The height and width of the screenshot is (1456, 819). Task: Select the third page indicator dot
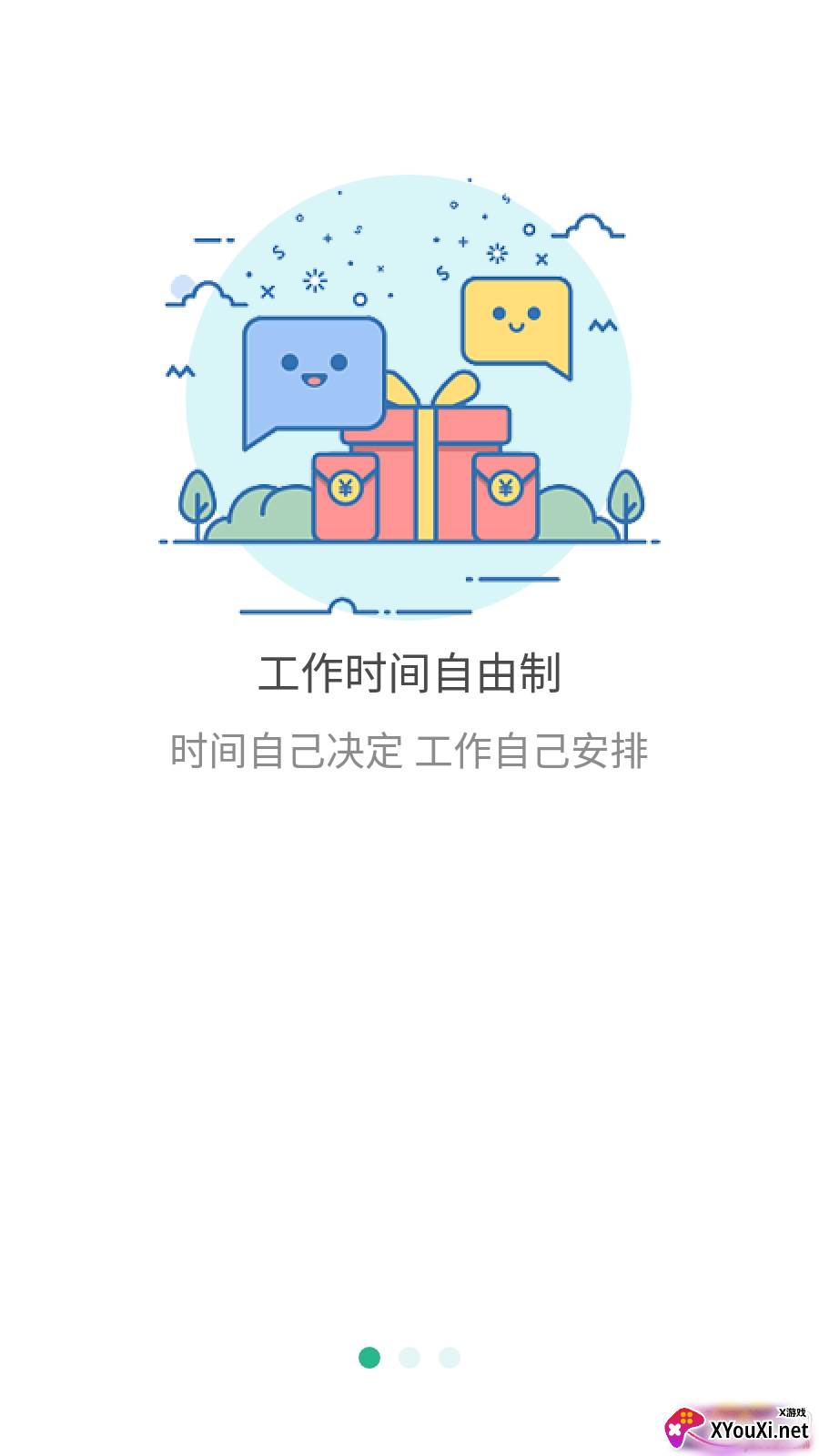[x=450, y=1356]
